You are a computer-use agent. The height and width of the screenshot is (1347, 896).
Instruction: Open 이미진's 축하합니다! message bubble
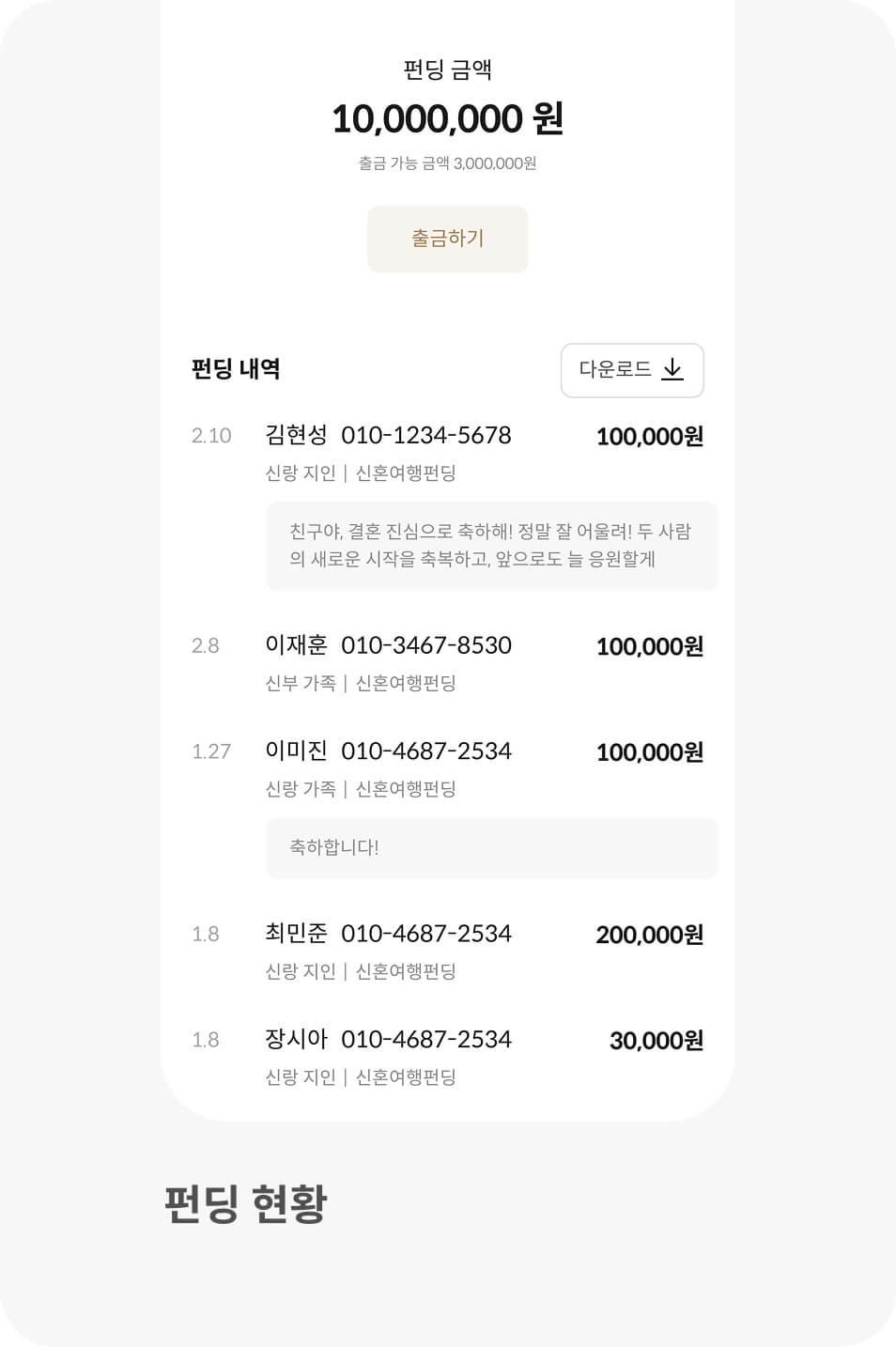tap(490, 847)
